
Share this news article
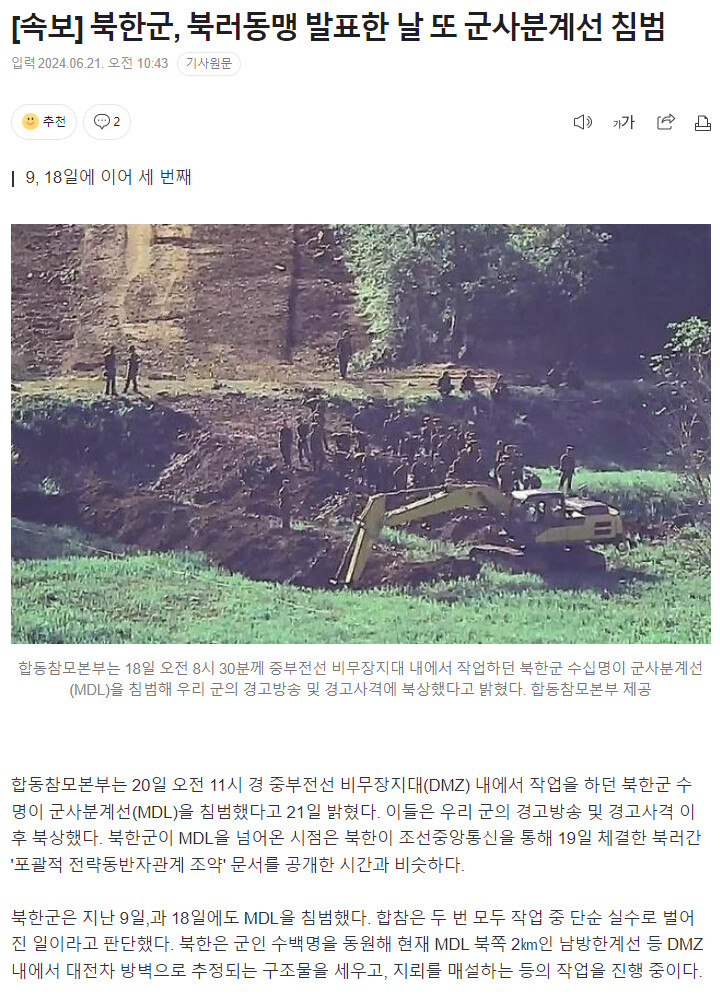[x=665, y=122]
